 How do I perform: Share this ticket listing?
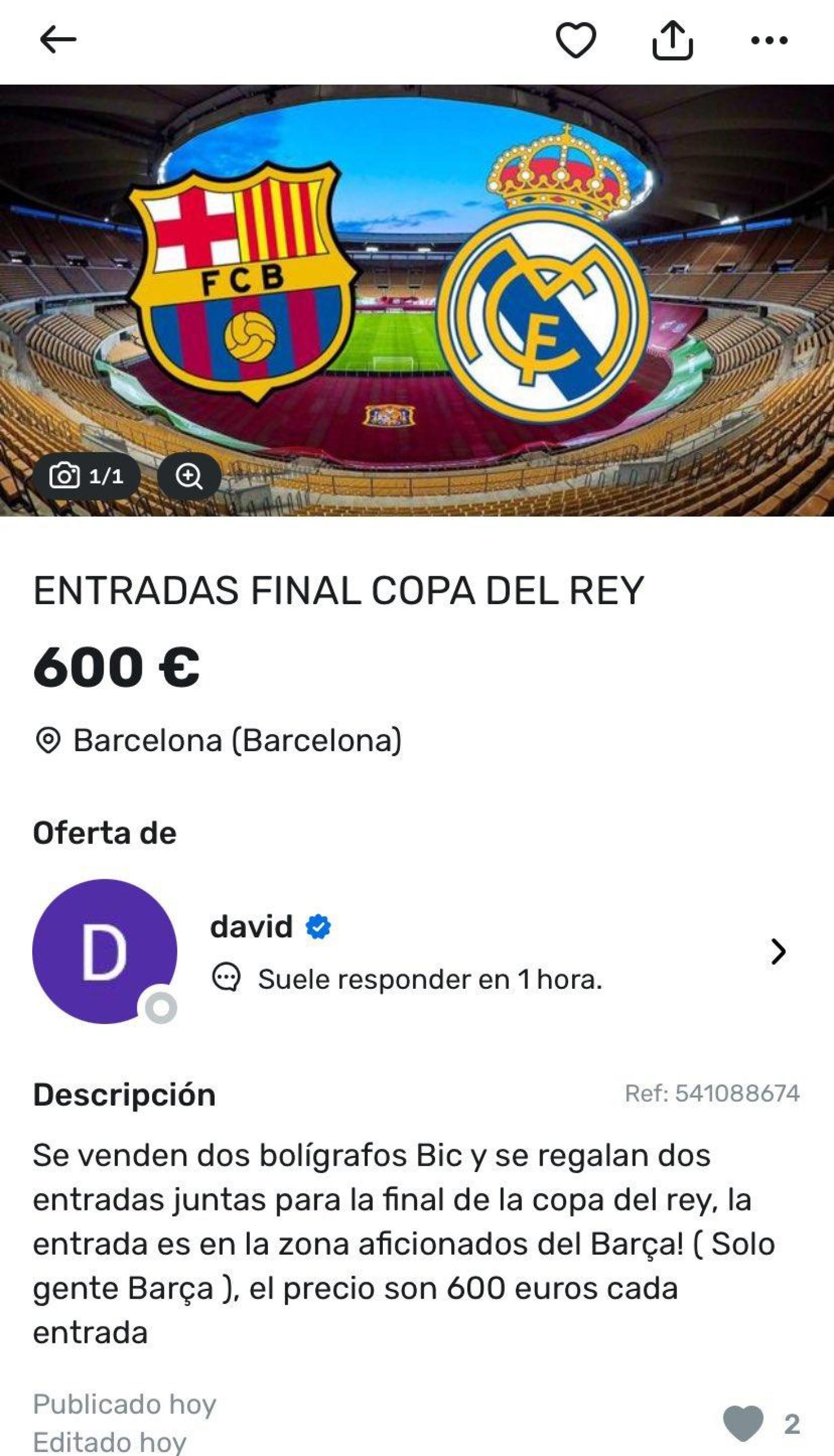click(x=673, y=40)
